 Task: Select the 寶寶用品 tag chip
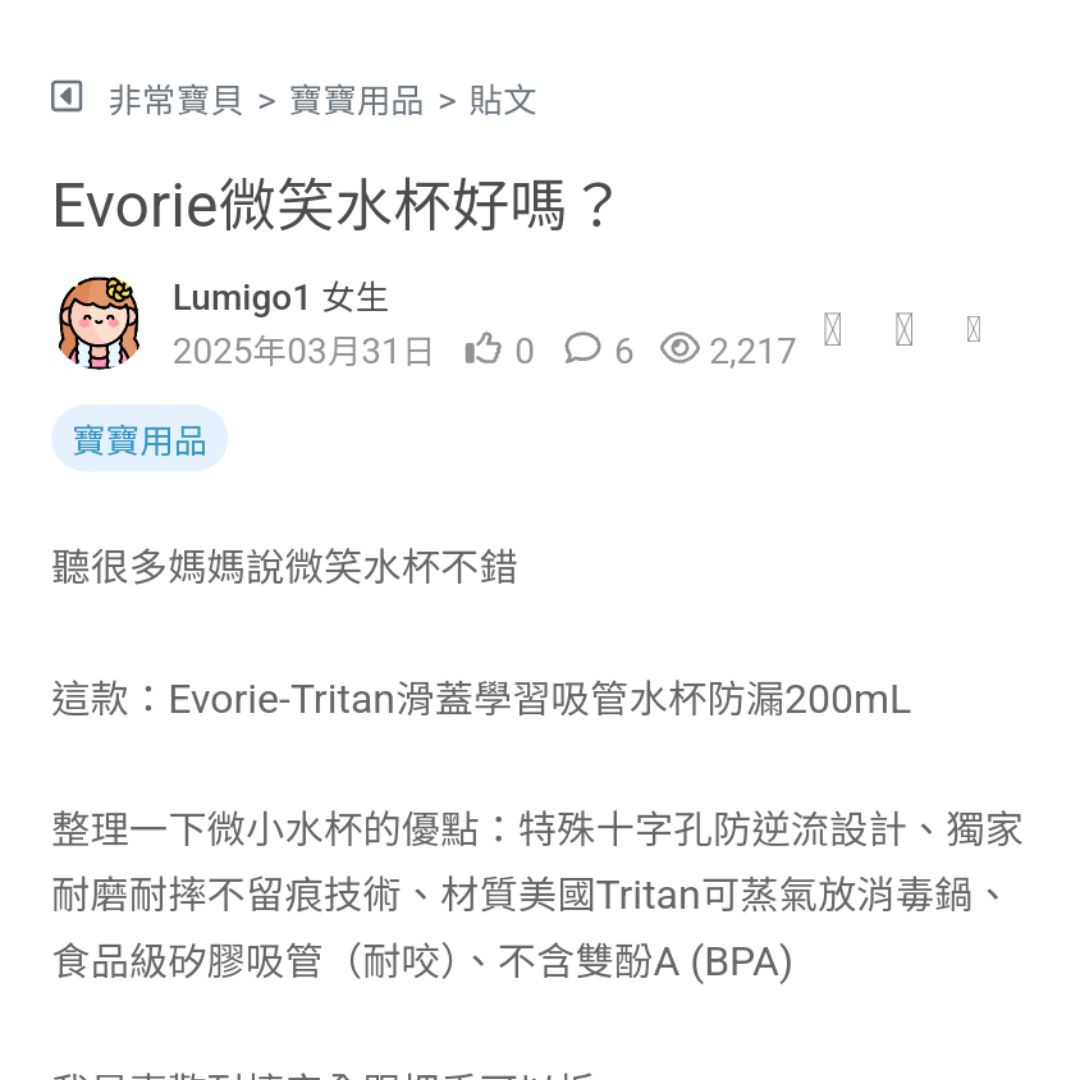click(140, 439)
